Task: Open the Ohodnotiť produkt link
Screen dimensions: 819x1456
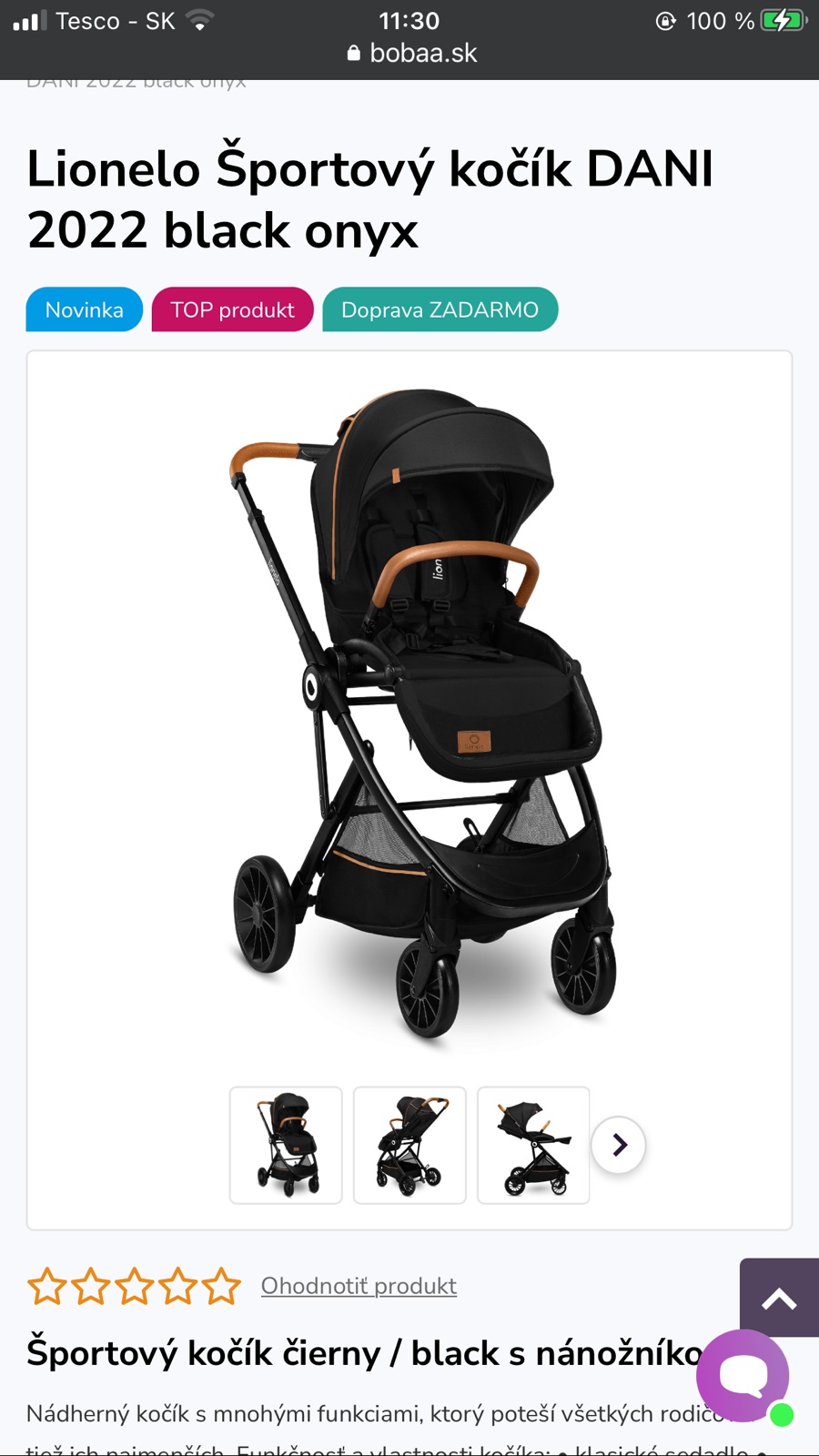Action: click(359, 1286)
